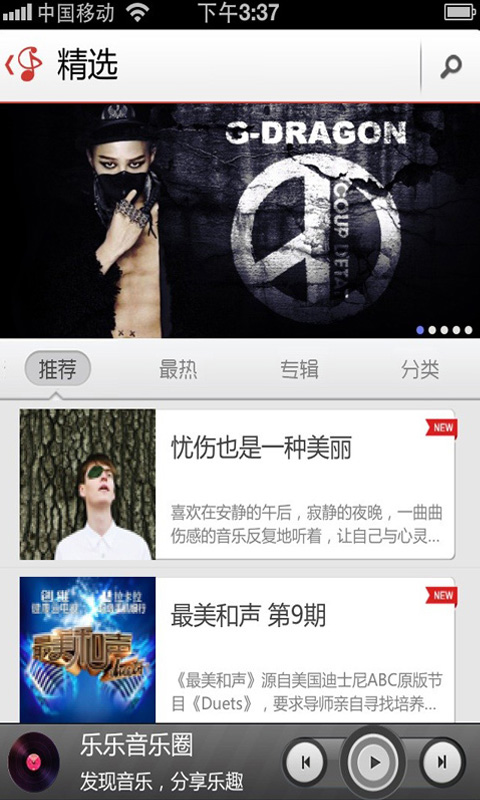This screenshot has width=480, height=800.
Task: Switch to the 专辑 tab
Action: click(299, 369)
